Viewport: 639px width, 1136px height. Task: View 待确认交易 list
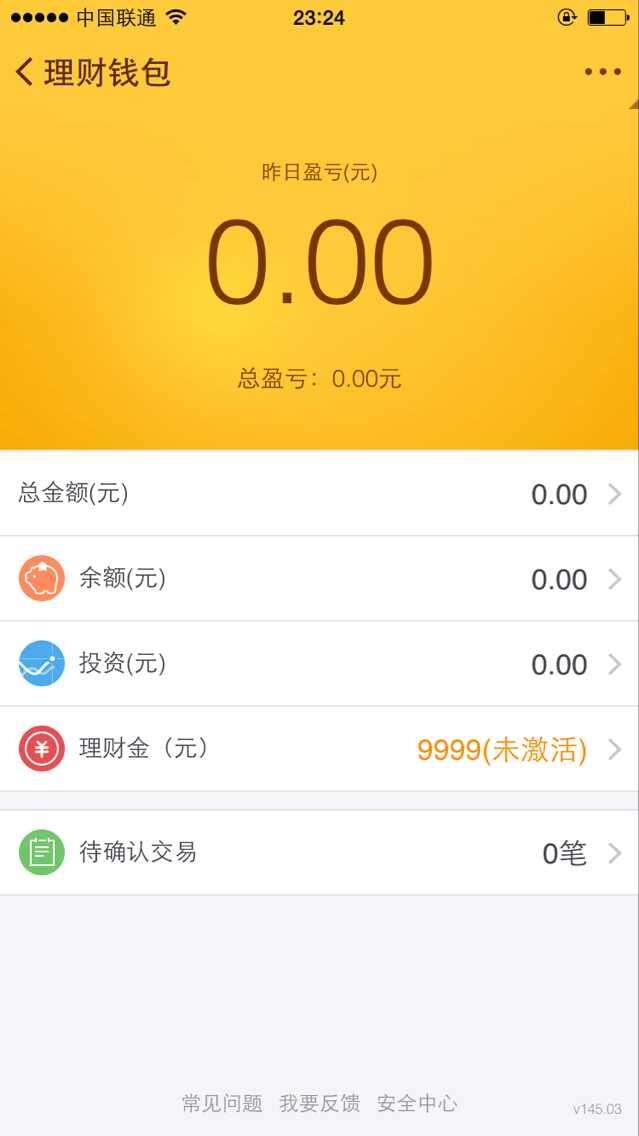[319, 853]
